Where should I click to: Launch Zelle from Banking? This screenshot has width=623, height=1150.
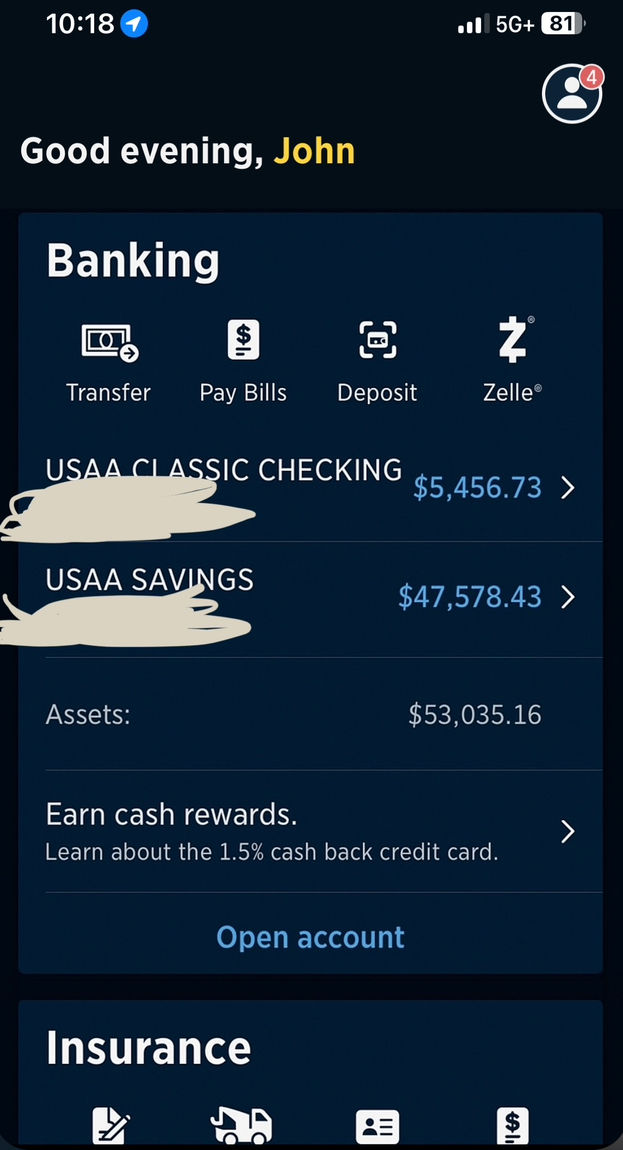tap(512, 360)
